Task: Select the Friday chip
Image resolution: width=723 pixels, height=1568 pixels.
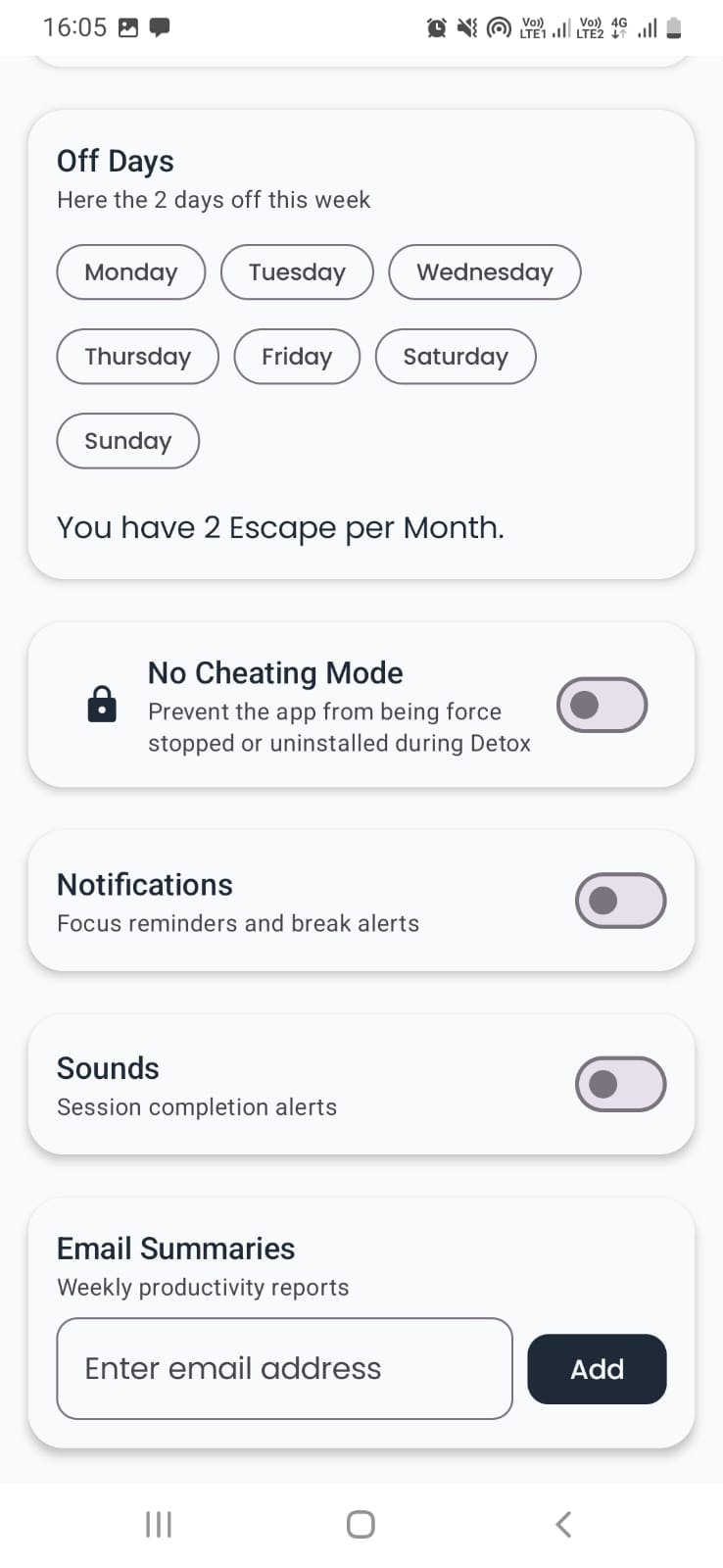Action: 297,356
